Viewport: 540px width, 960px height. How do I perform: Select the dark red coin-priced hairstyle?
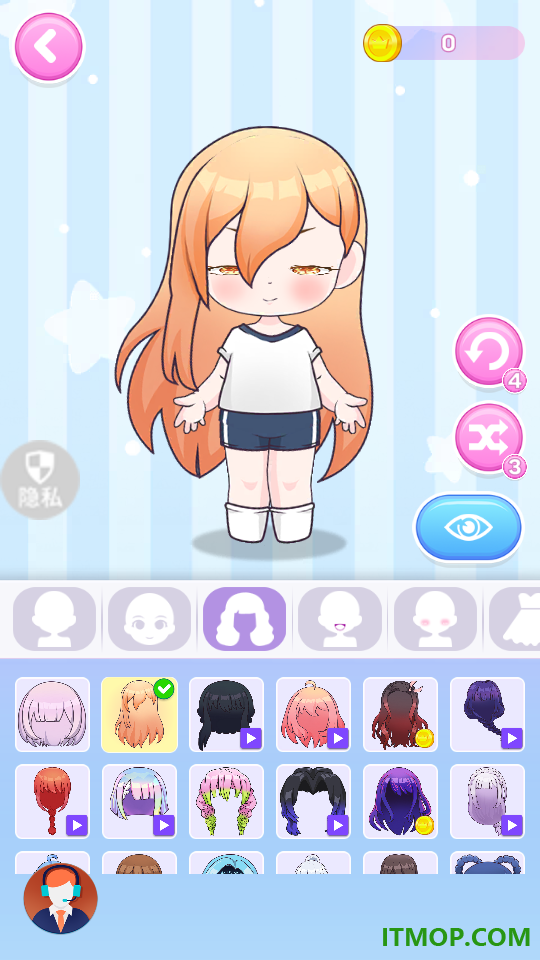click(400, 714)
